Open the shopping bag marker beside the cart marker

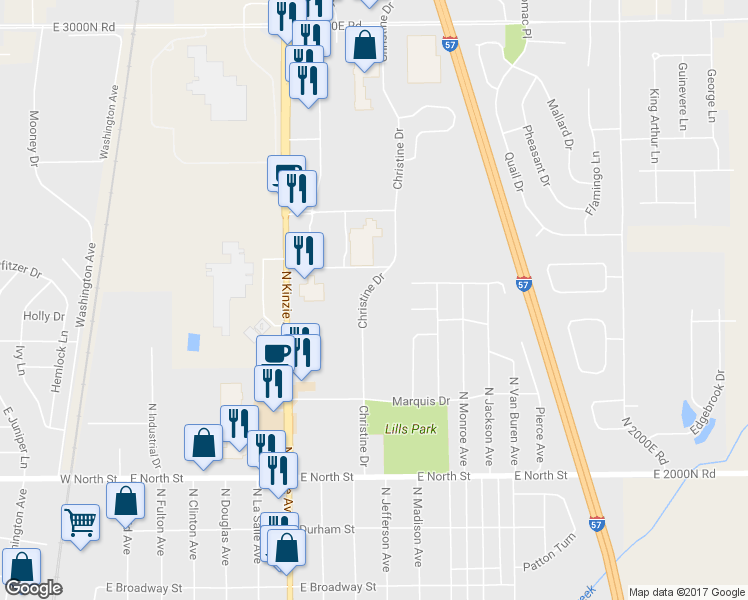(125, 502)
